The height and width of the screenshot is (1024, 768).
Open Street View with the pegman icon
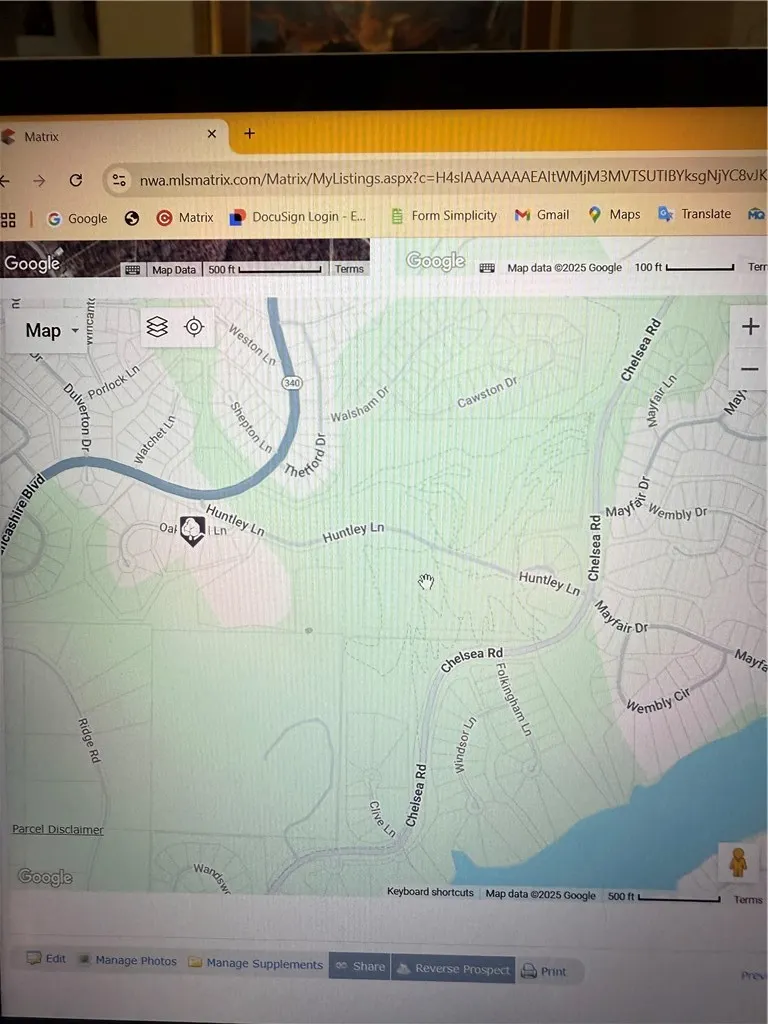click(x=738, y=861)
